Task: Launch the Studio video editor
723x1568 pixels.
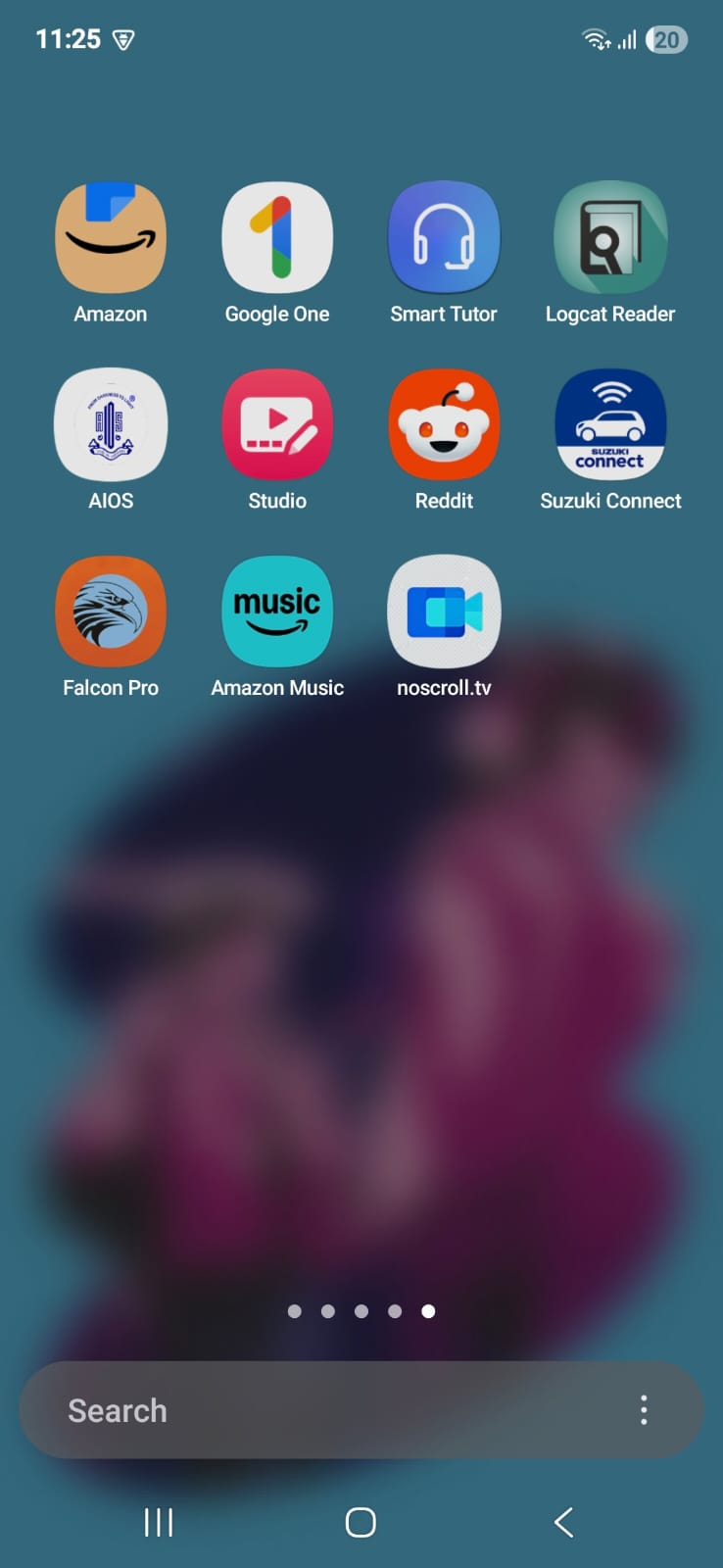Action: [x=277, y=425]
